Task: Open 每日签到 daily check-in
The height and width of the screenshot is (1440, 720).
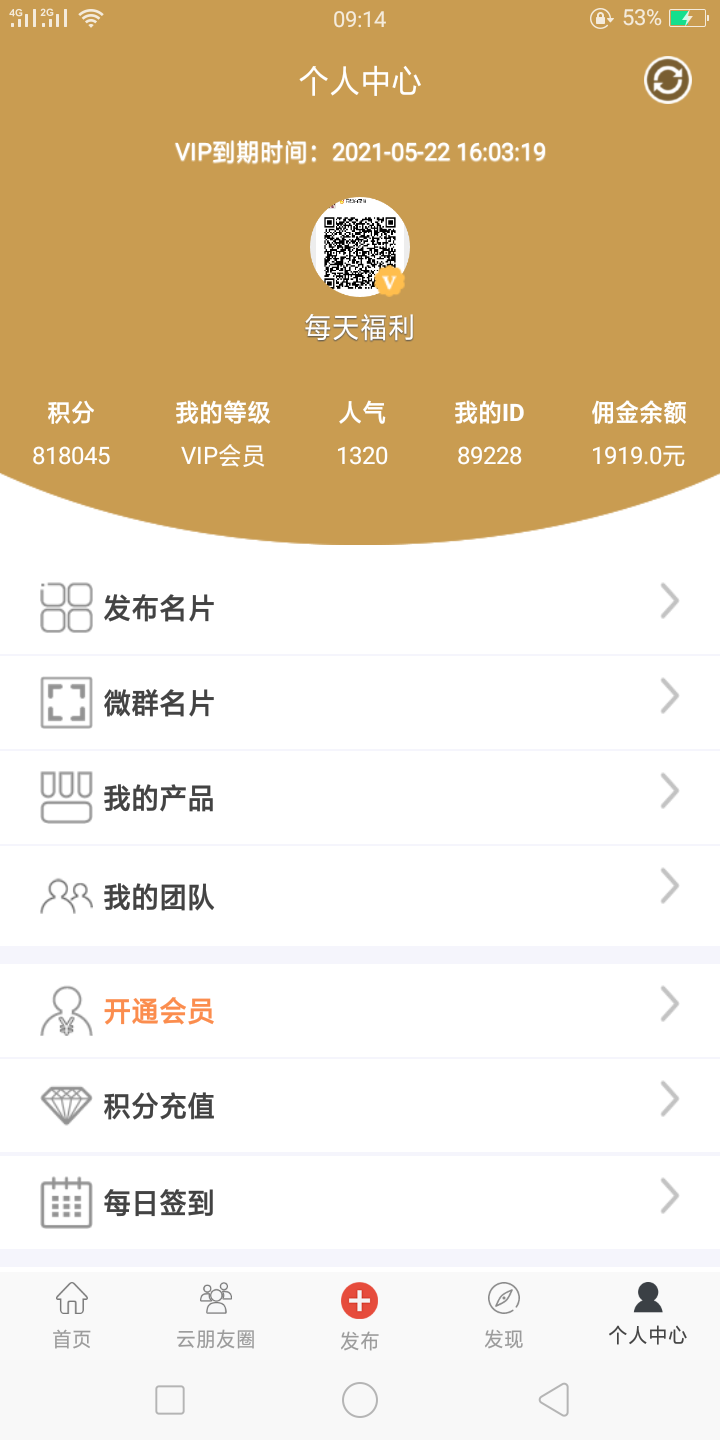Action: coord(360,1201)
